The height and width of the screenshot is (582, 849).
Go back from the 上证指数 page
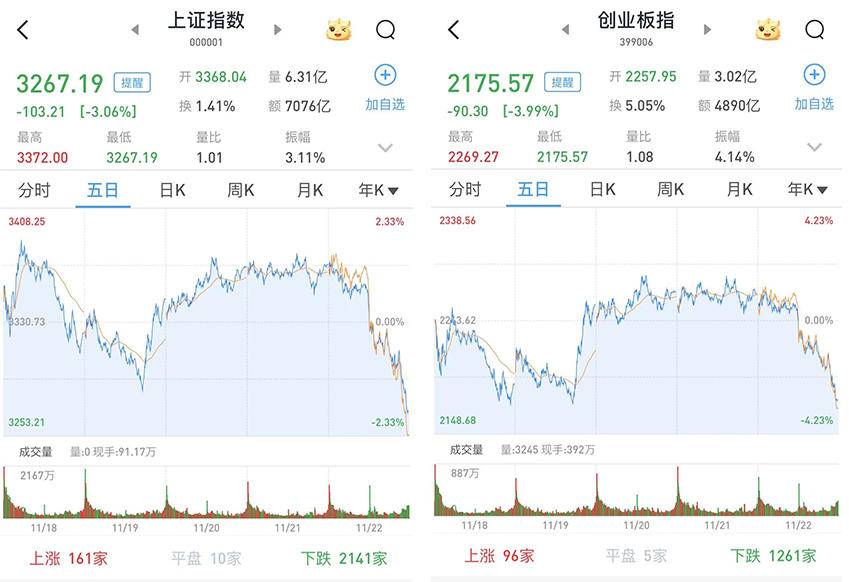pos(24,30)
